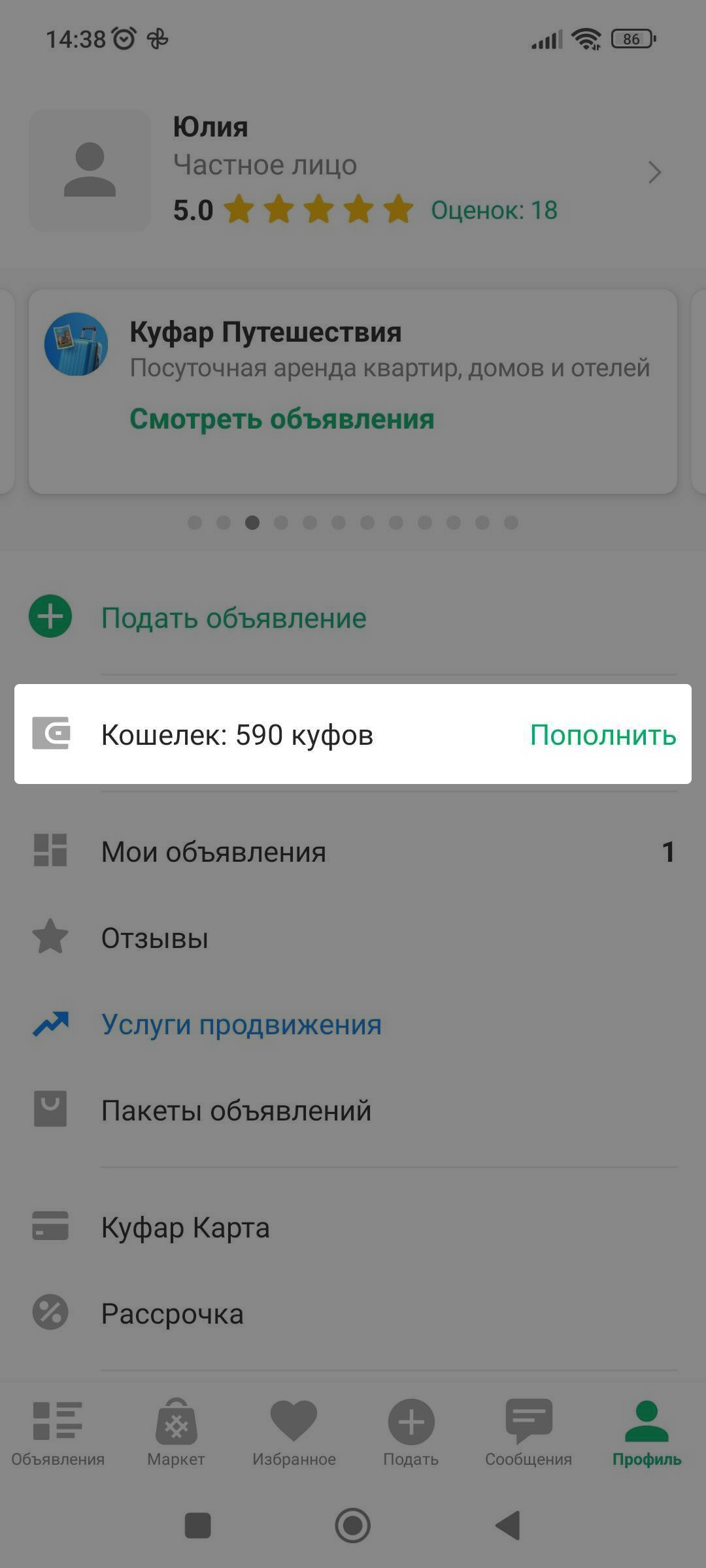Viewport: 706px width, 1568px height.
Task: Open the Кошелек wallet row
Action: point(237,735)
